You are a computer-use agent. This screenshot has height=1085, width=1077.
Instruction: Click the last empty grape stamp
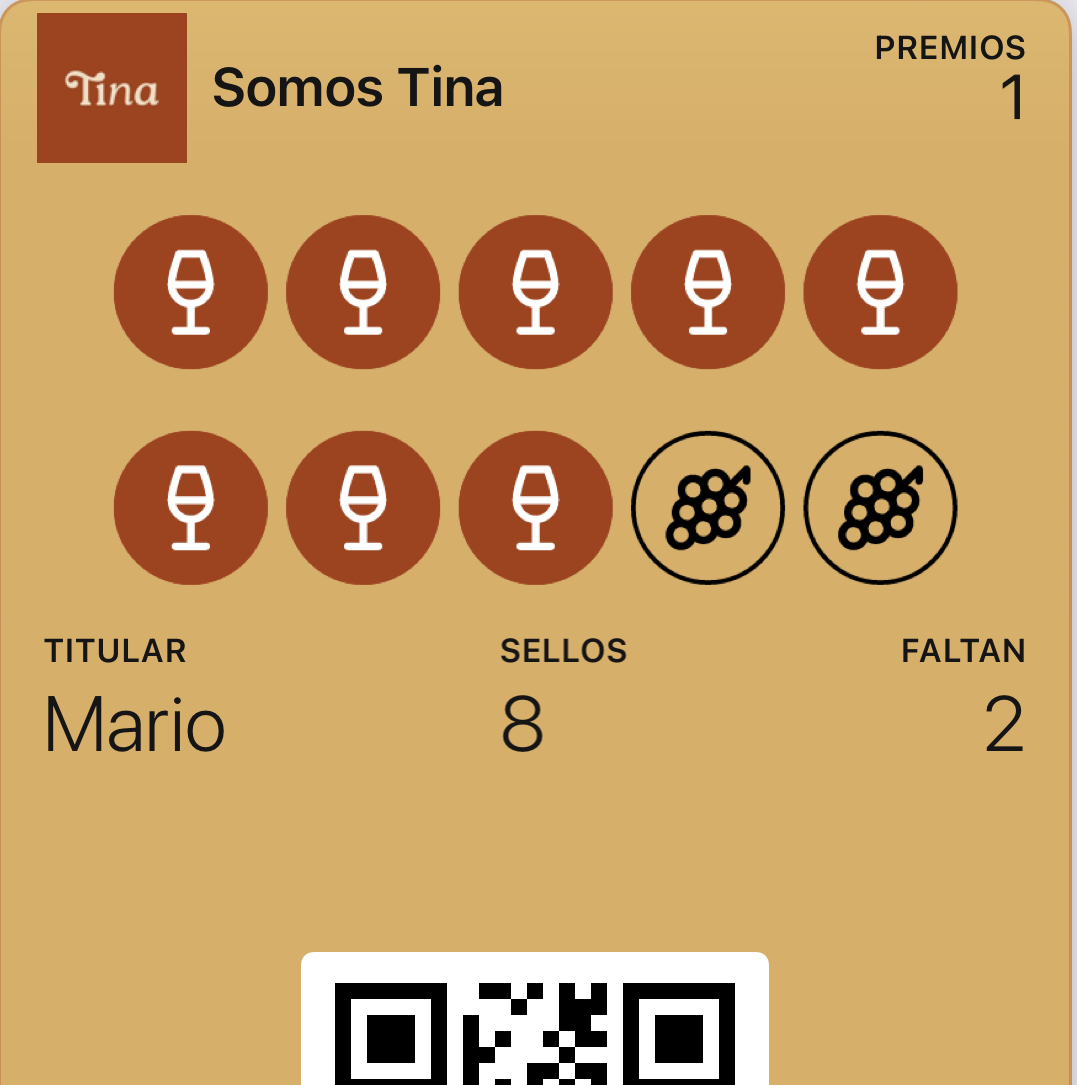coord(880,508)
